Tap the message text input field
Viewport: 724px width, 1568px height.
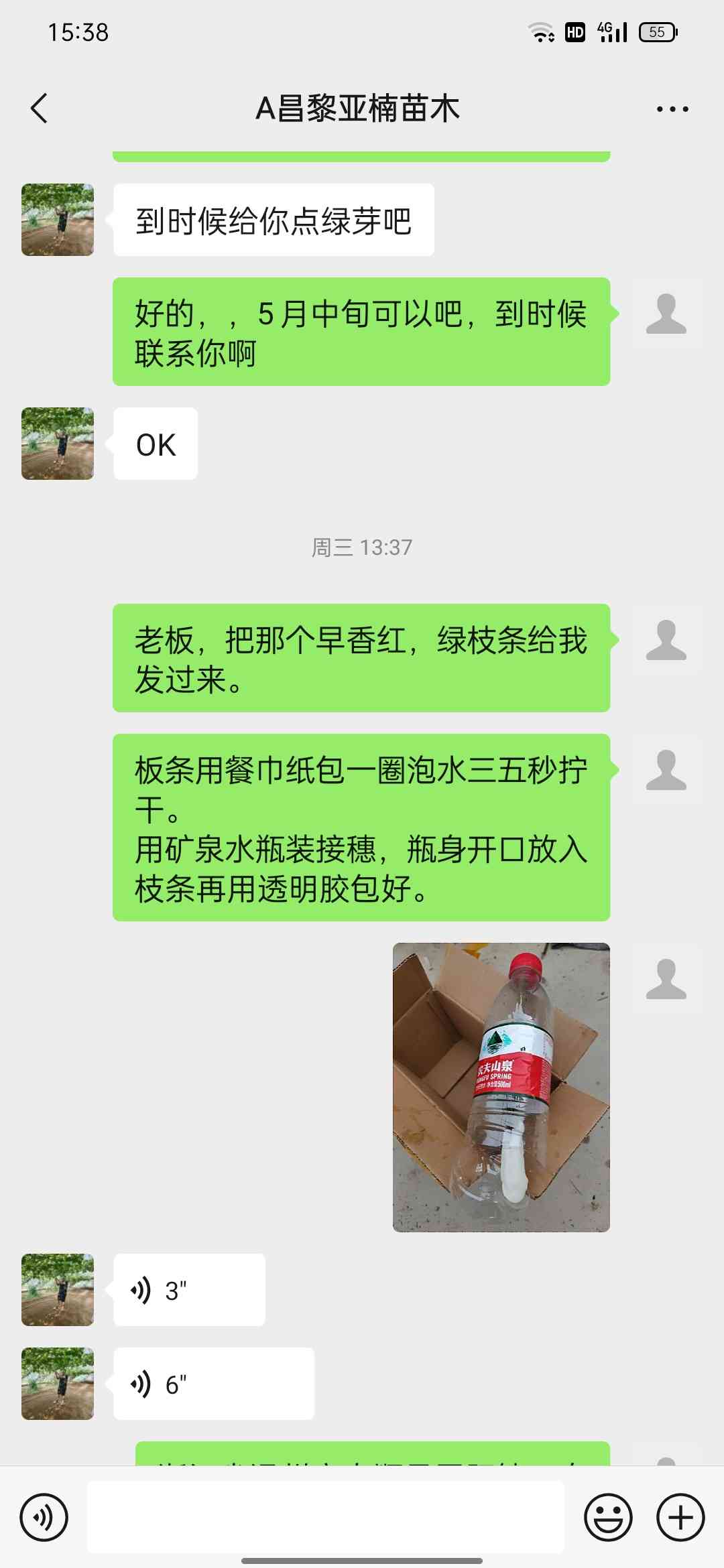[x=326, y=1516]
